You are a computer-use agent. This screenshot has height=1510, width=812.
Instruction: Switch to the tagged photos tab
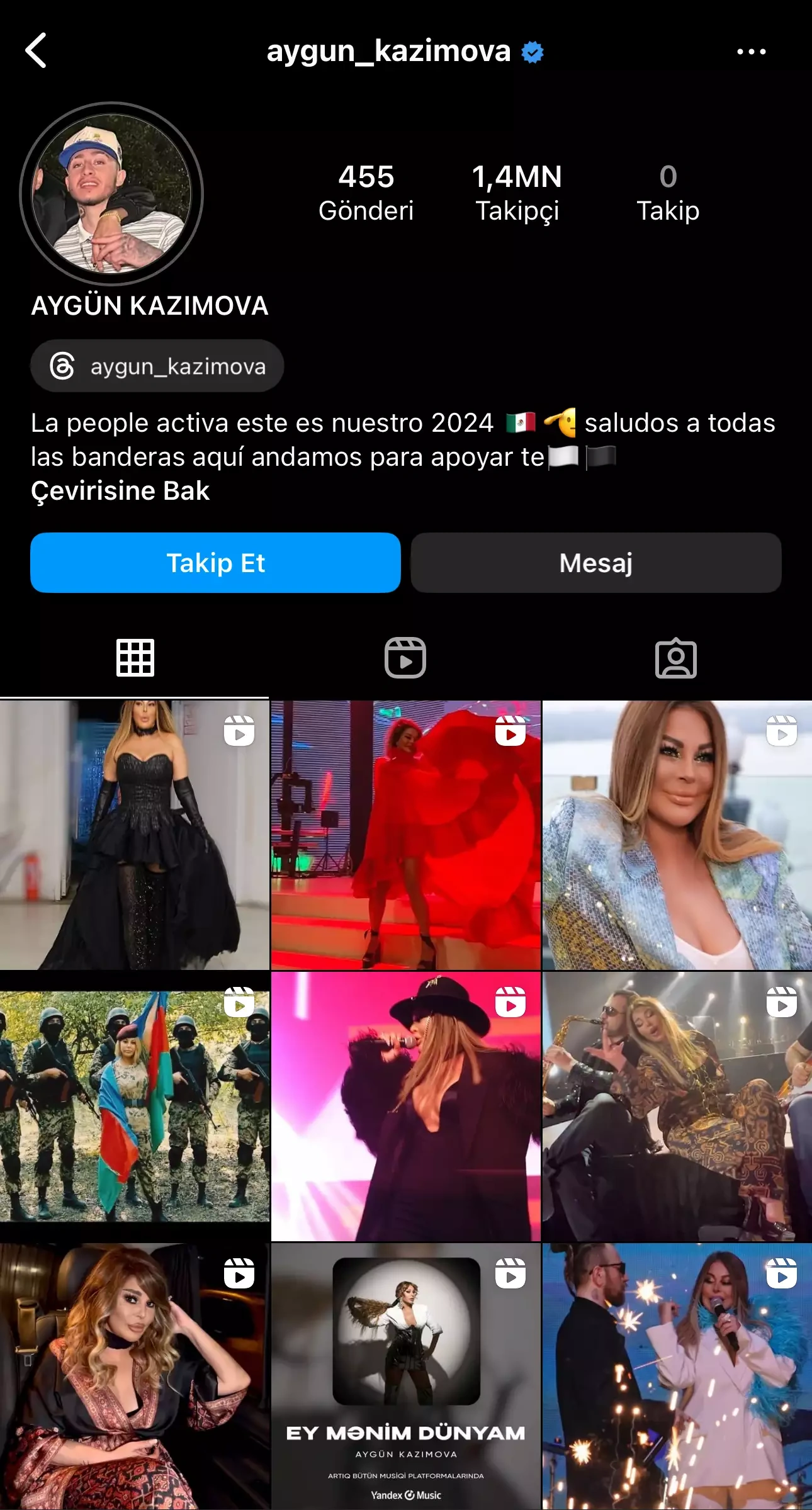coord(675,658)
